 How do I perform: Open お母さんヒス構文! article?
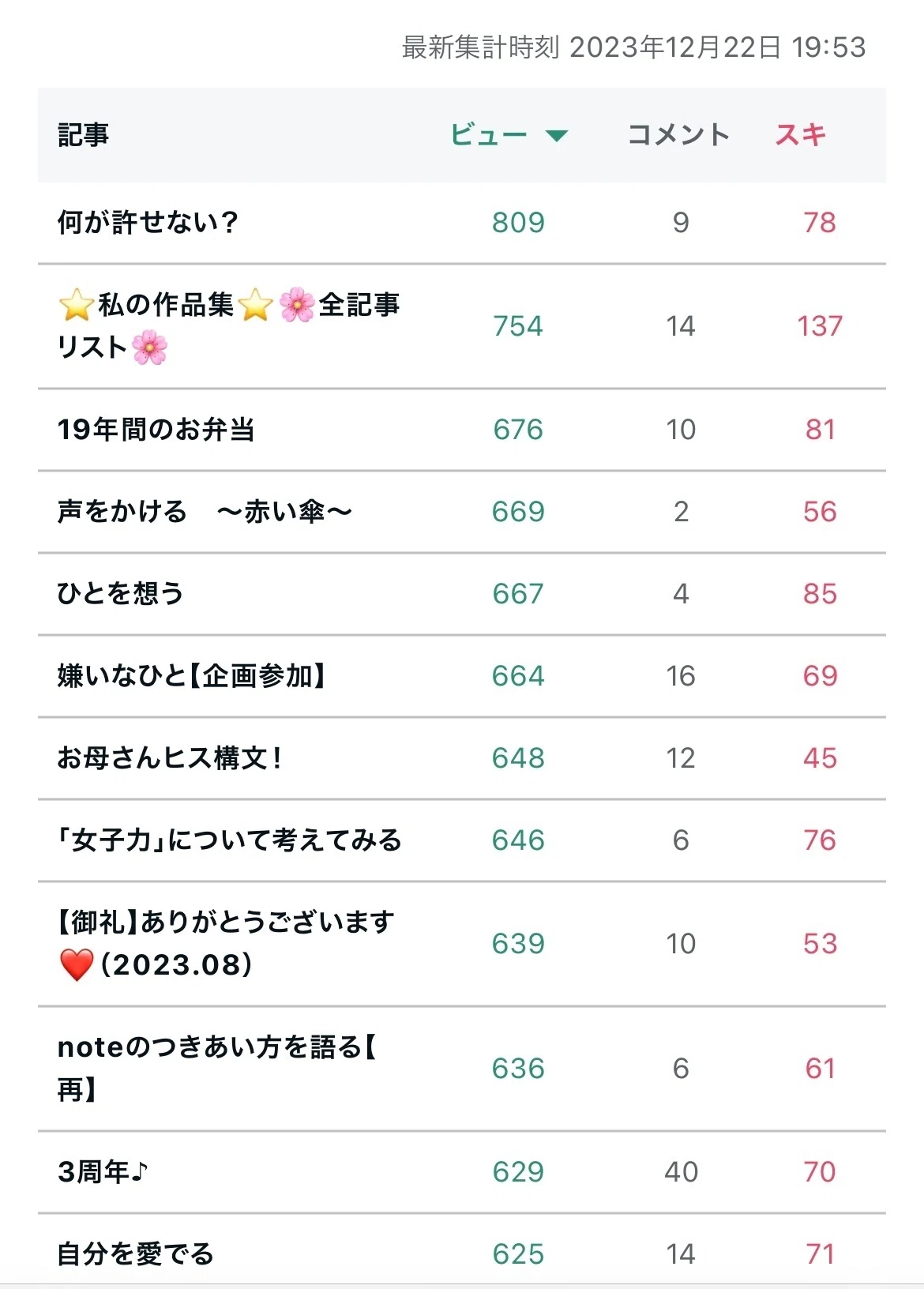tap(171, 758)
